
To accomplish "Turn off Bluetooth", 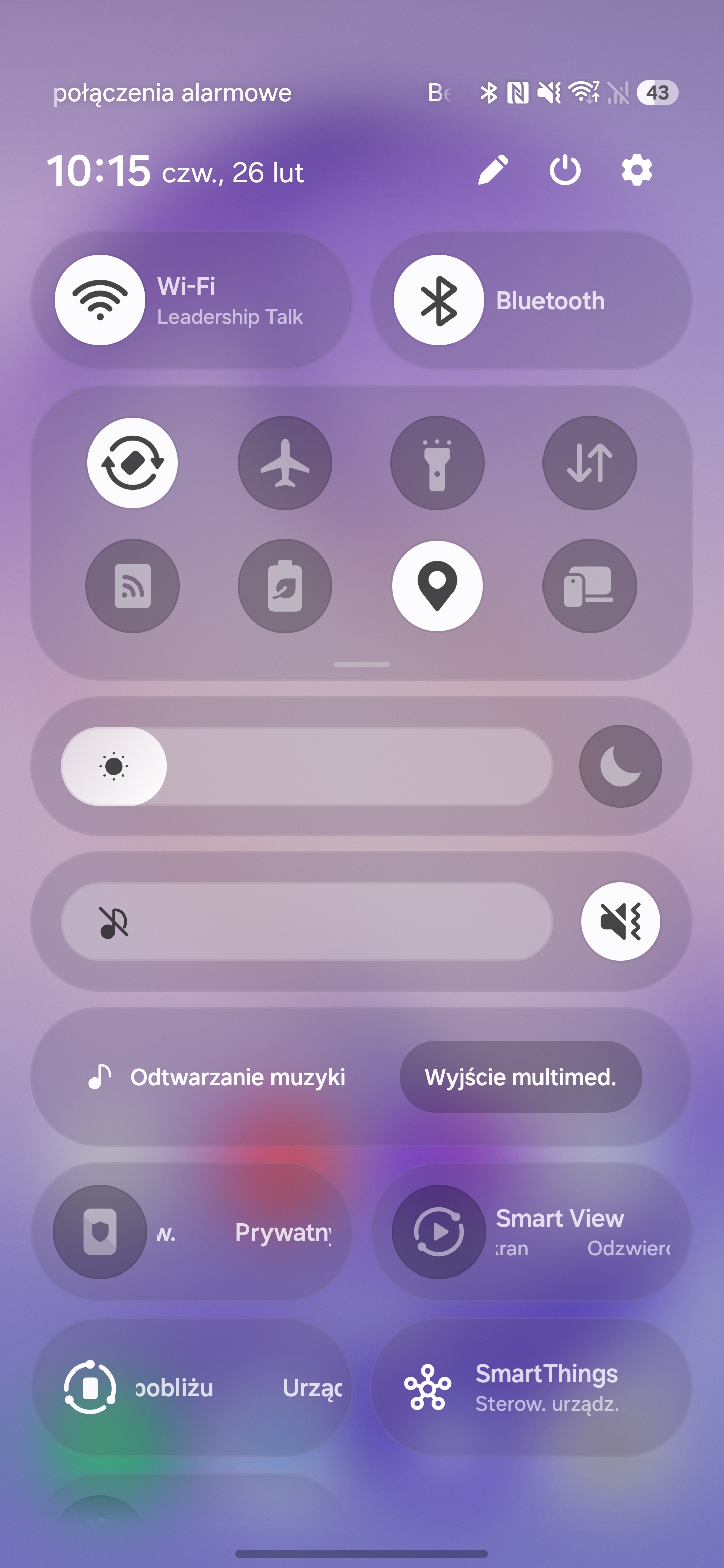I will pyautogui.click(x=438, y=300).
